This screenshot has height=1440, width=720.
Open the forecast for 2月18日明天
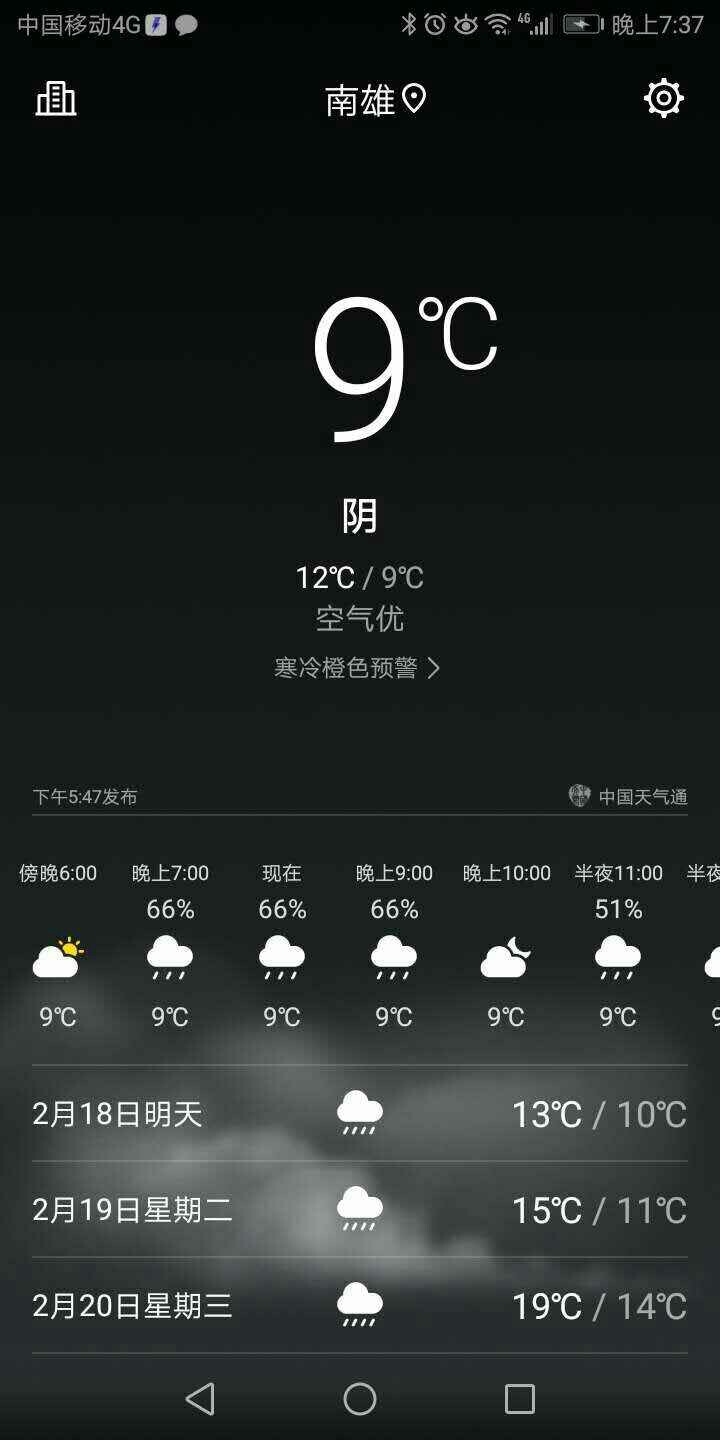tap(360, 1113)
